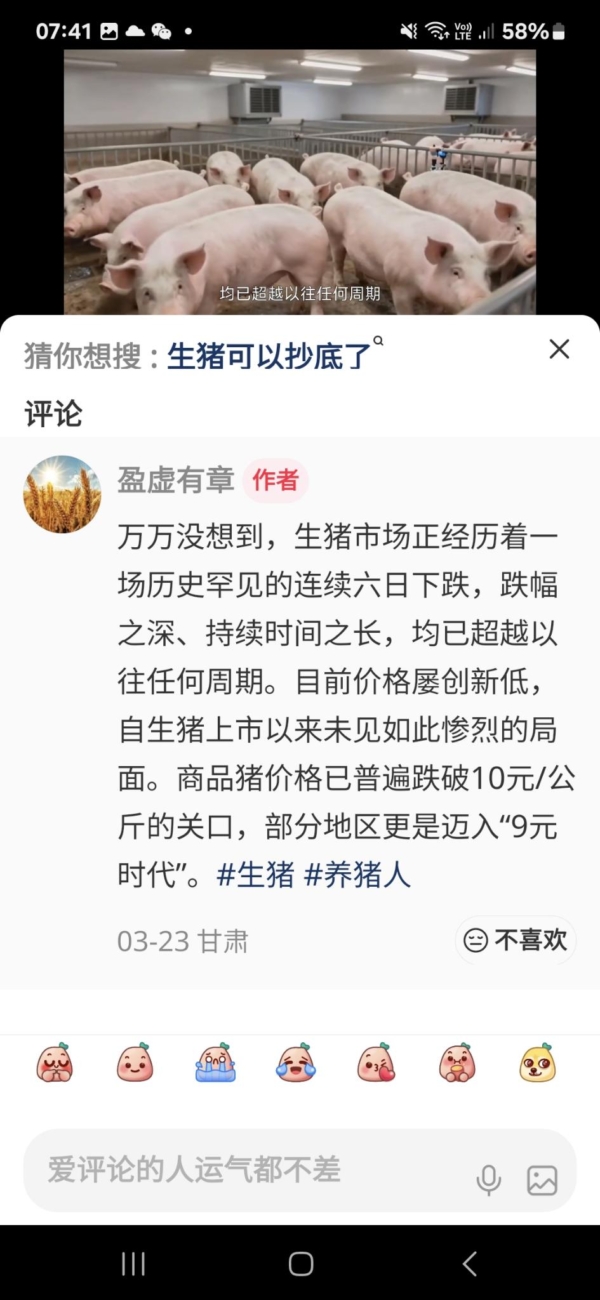This screenshot has height=1300, width=600.
Task: Open the recent apps view
Action: 133,1264
